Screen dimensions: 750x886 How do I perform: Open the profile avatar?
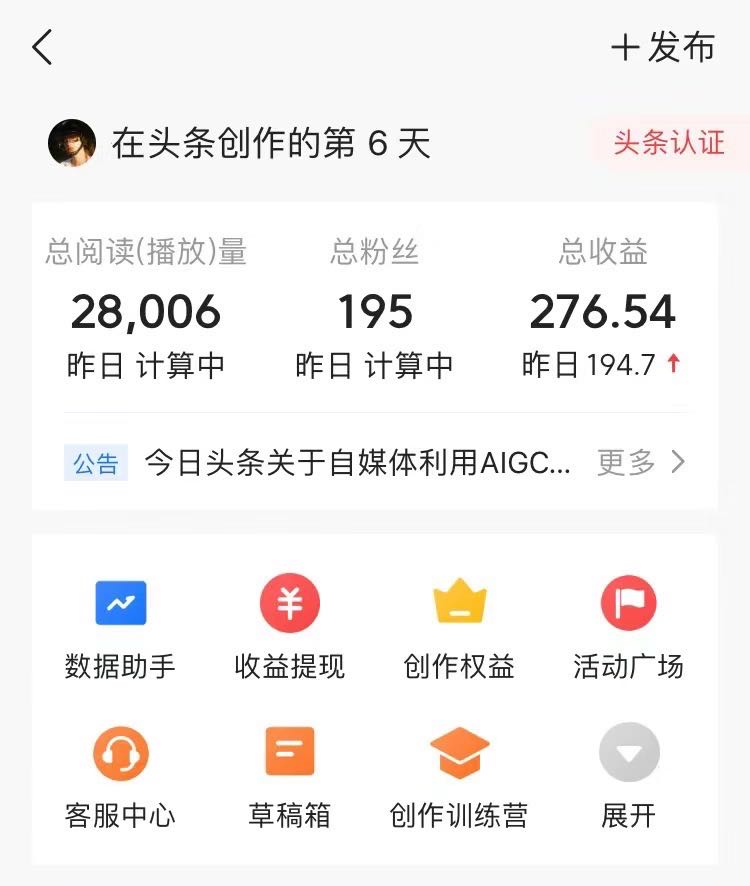(72, 143)
